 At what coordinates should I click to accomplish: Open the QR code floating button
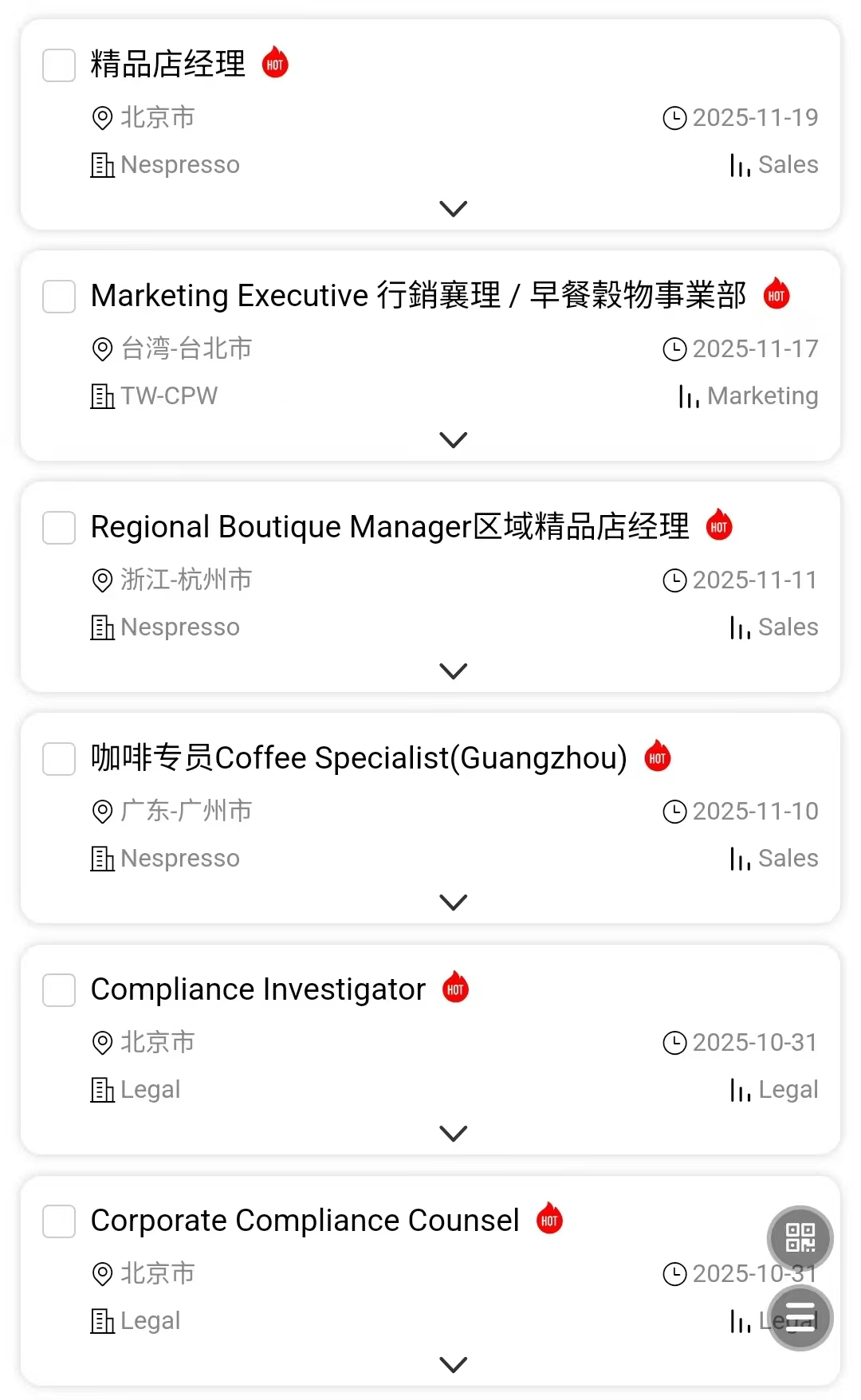pos(800,1238)
